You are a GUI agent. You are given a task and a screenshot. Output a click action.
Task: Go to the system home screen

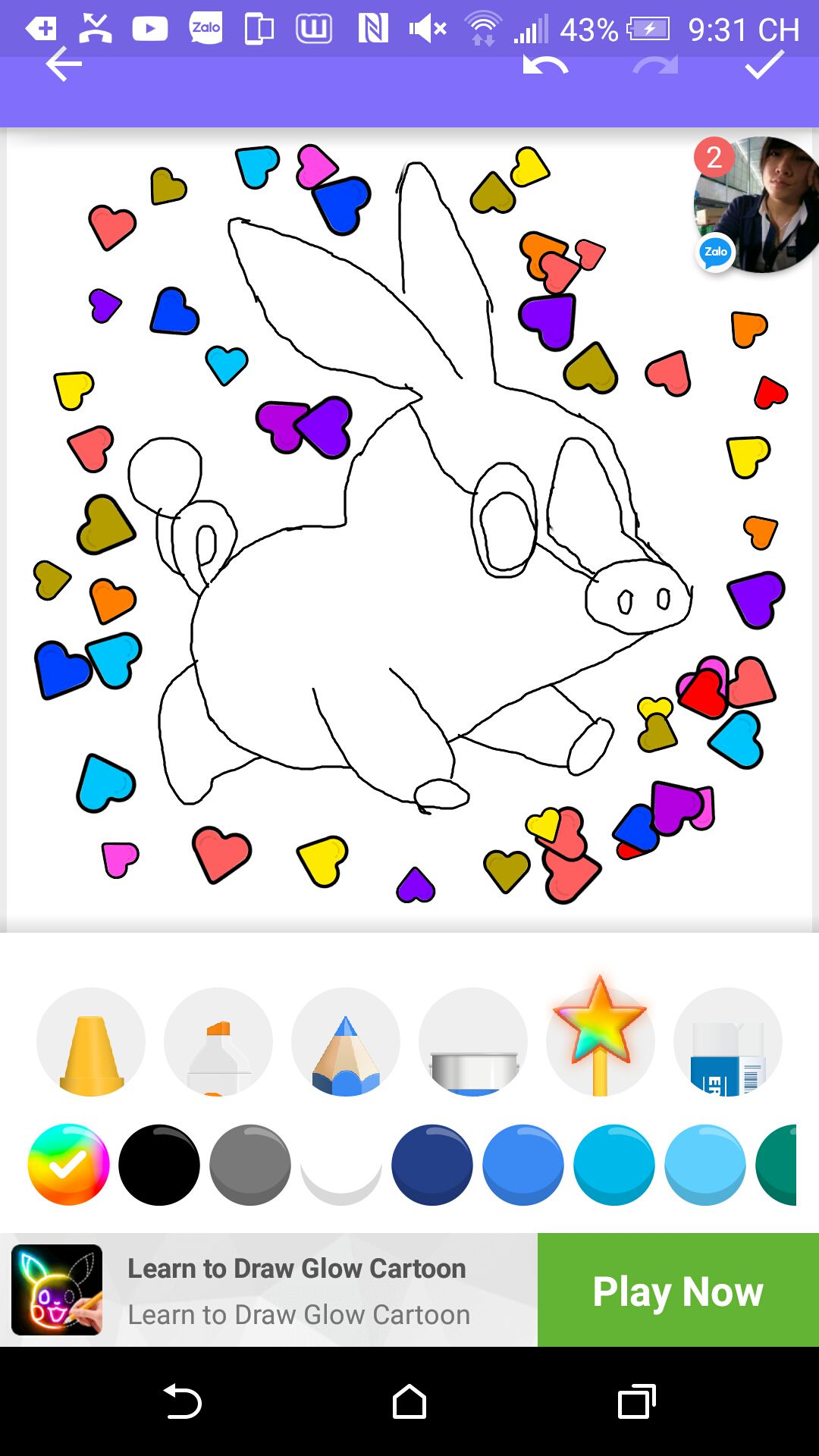pos(409,1401)
